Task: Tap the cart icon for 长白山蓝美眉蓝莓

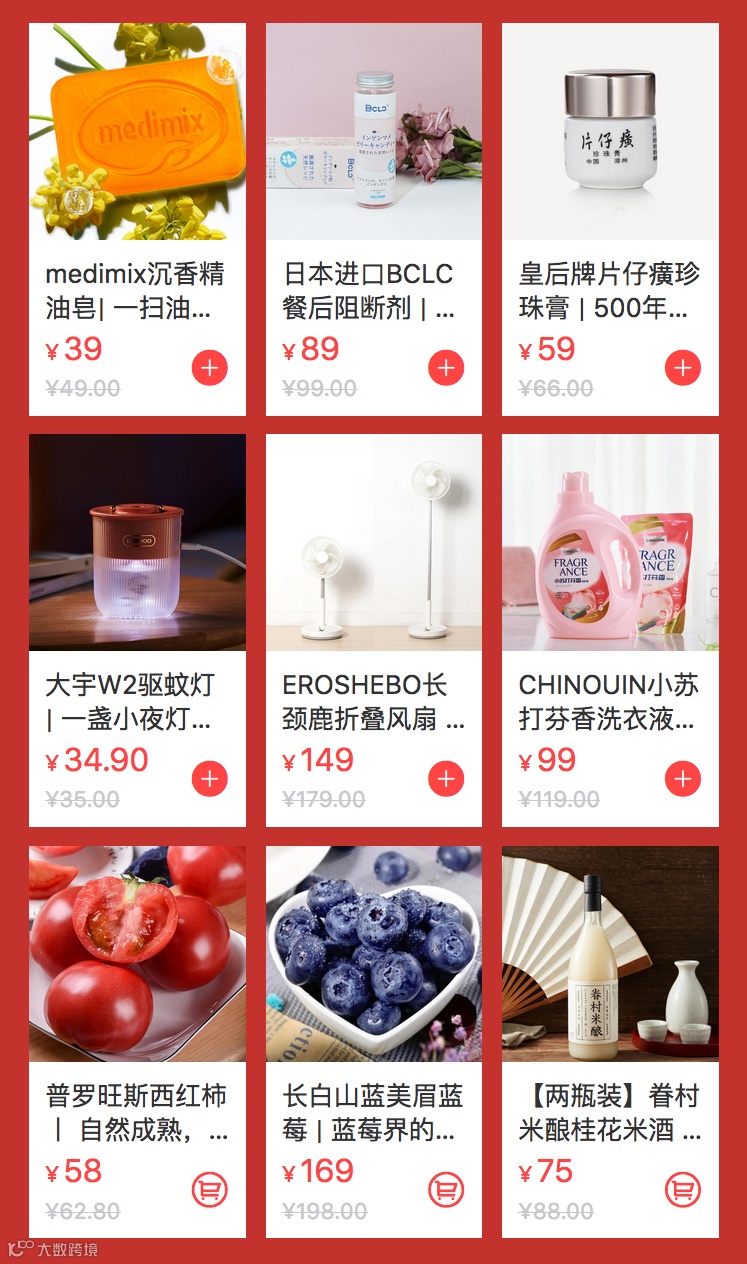Action: (446, 1190)
